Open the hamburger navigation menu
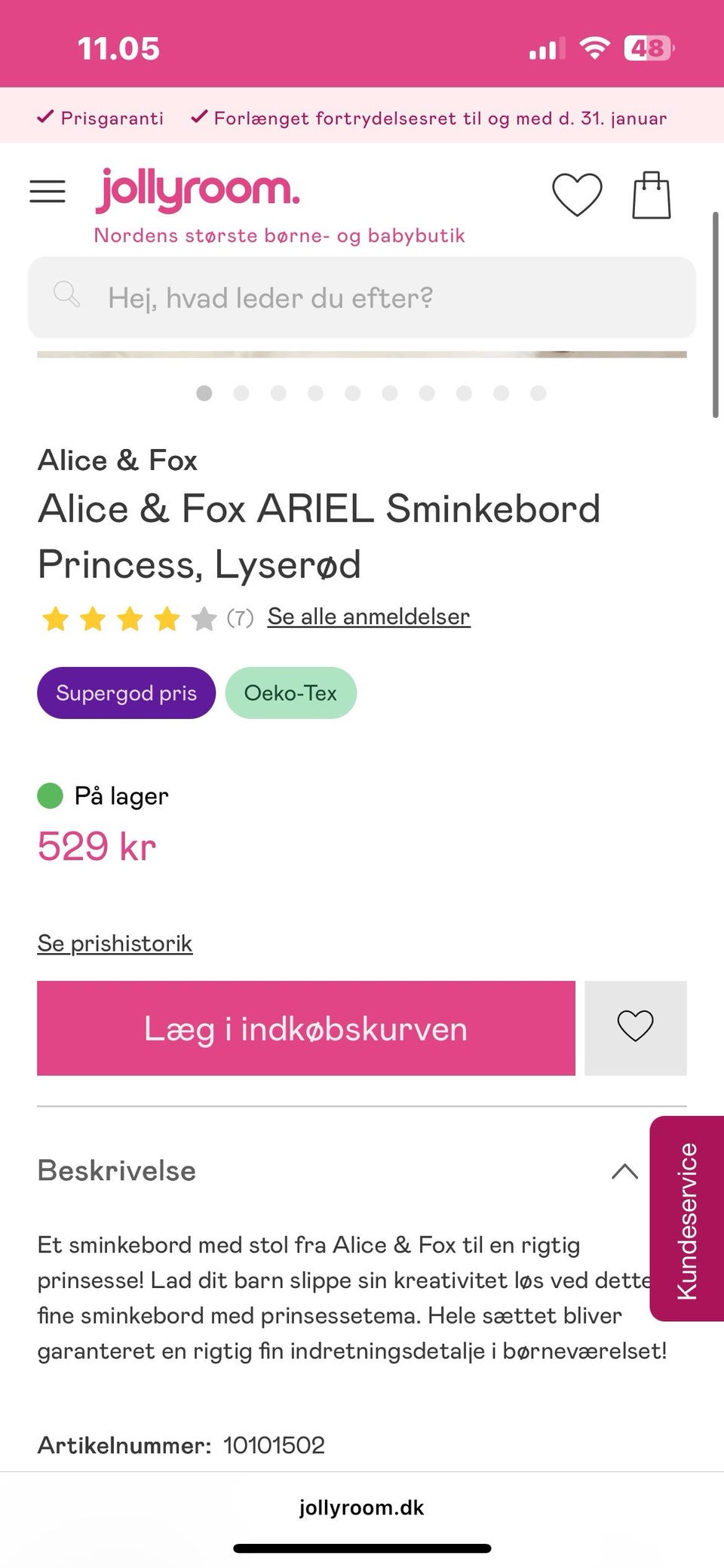The width and height of the screenshot is (724, 1568). tap(47, 191)
